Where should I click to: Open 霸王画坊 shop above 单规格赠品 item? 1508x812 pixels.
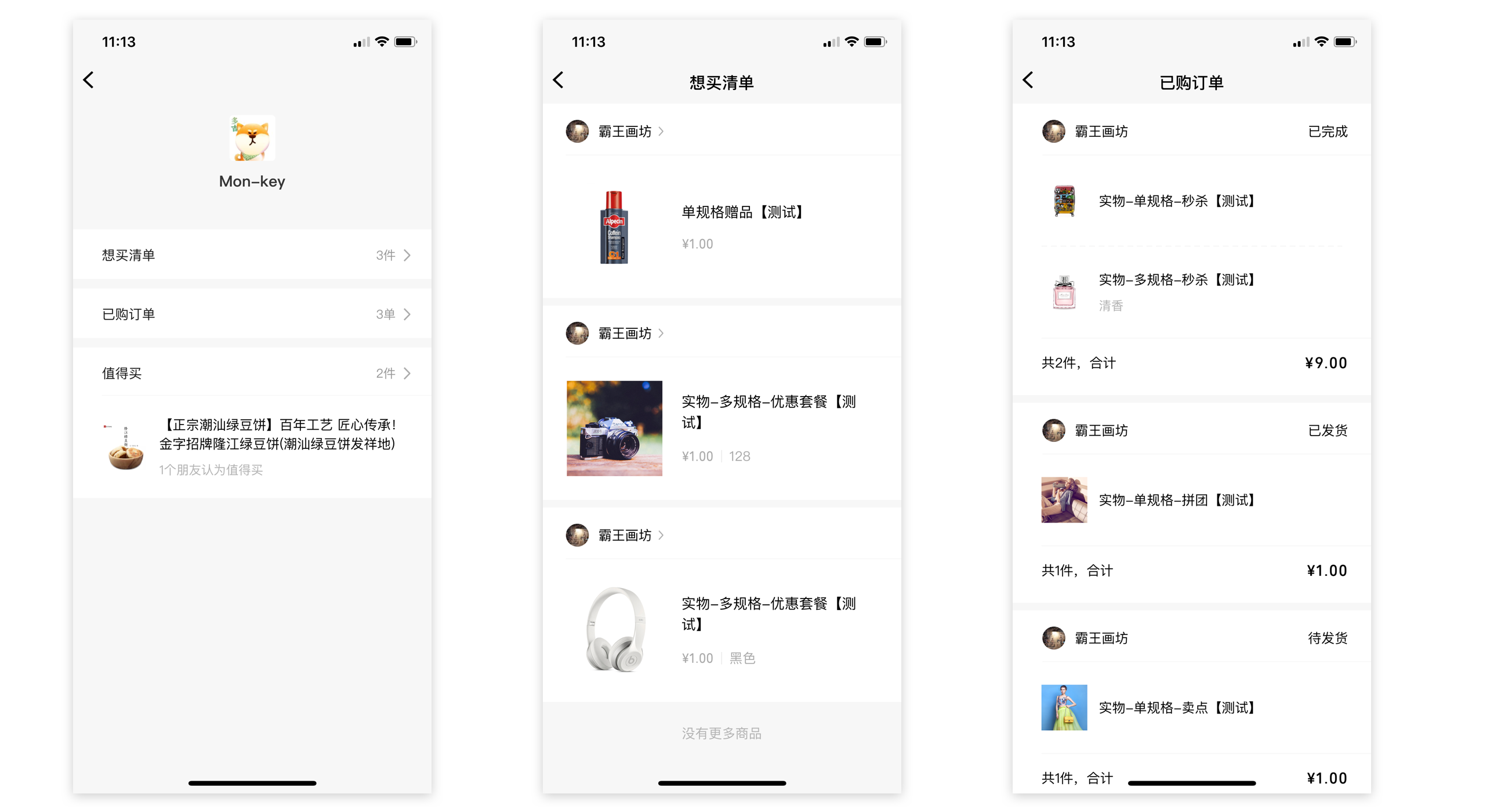[624, 132]
